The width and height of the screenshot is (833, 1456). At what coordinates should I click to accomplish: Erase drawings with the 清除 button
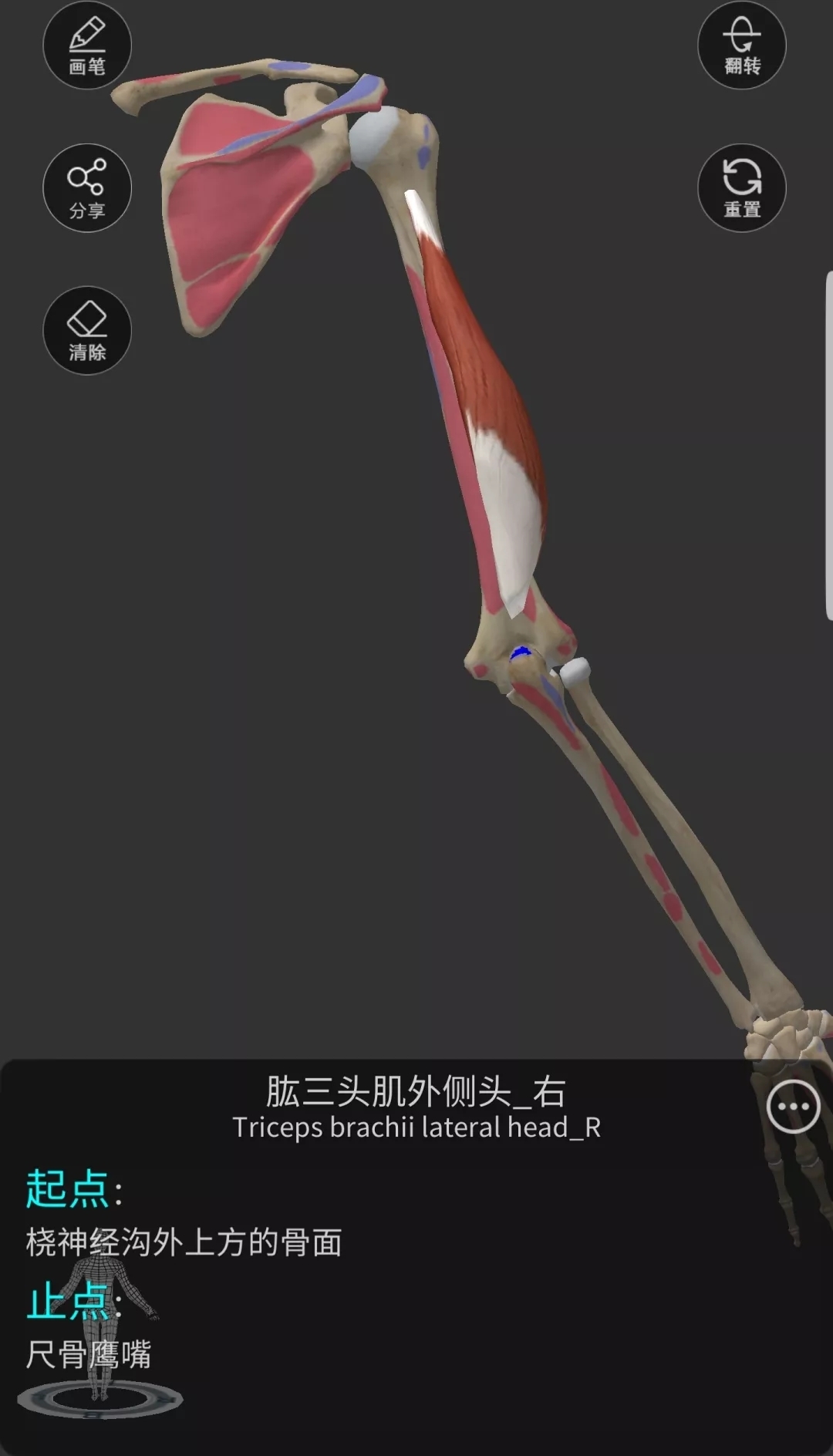point(87,331)
